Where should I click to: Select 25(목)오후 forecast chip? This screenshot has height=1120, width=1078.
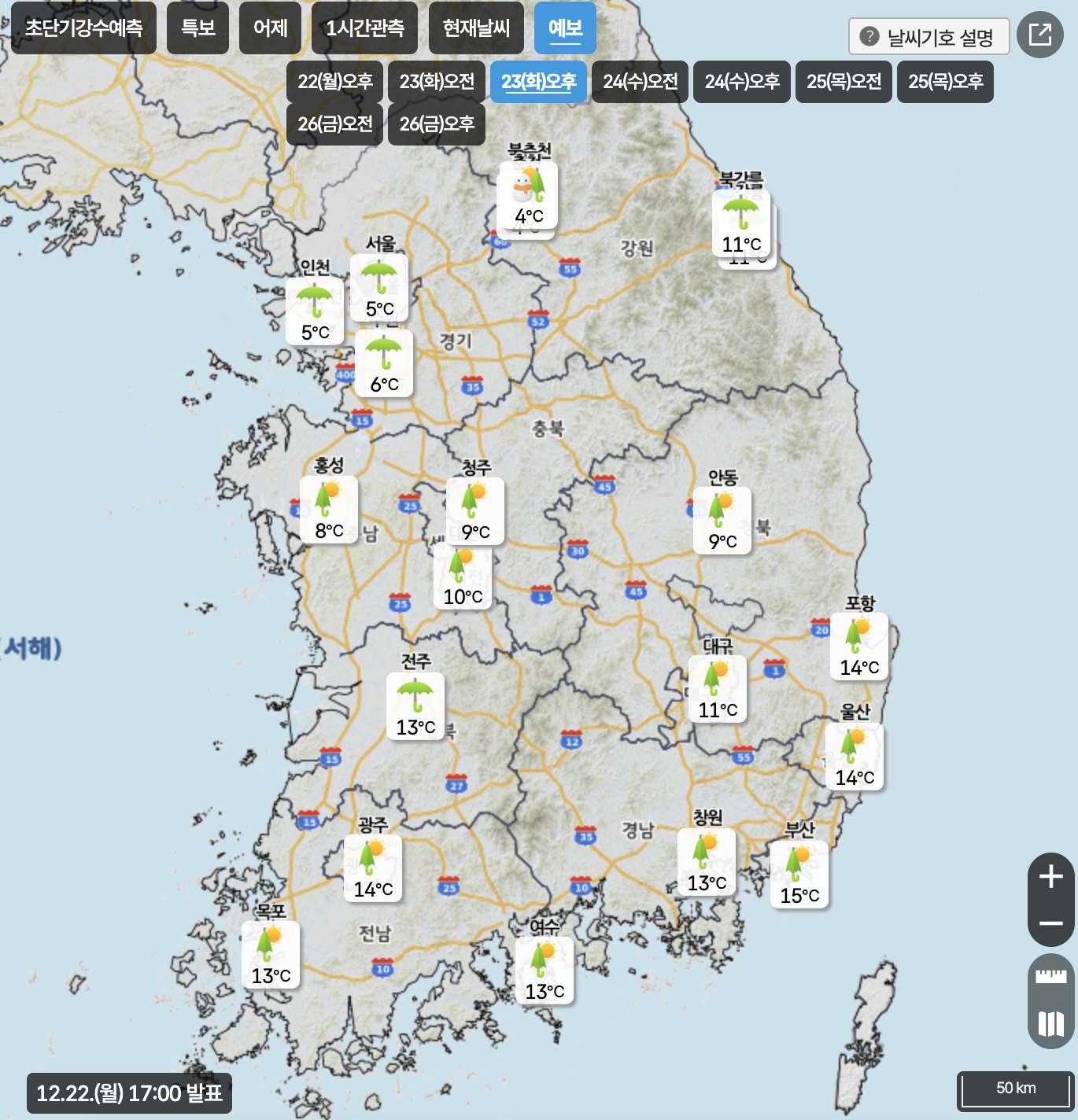click(945, 82)
